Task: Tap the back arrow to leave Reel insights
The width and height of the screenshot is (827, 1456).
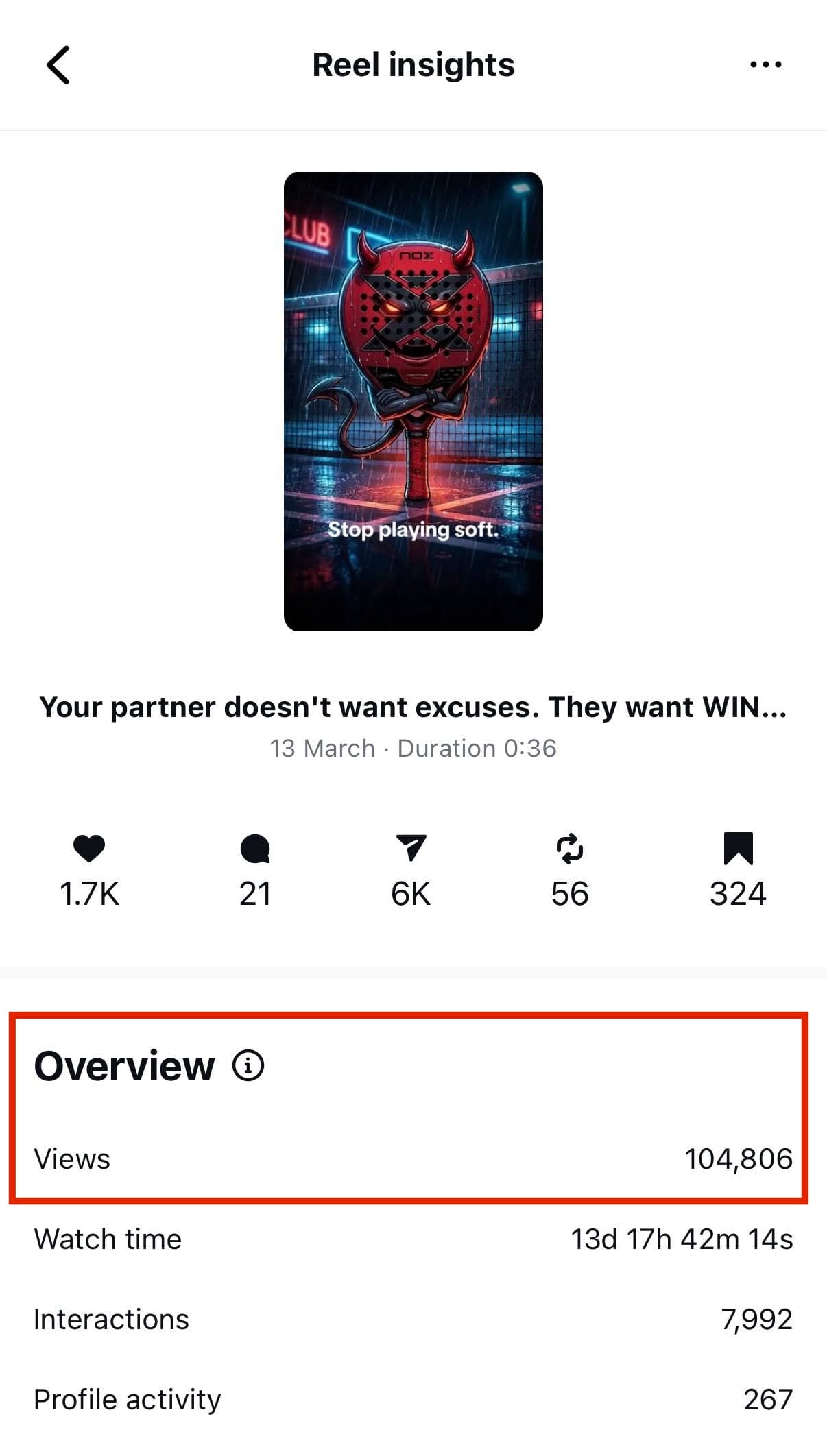Action: coord(58,65)
